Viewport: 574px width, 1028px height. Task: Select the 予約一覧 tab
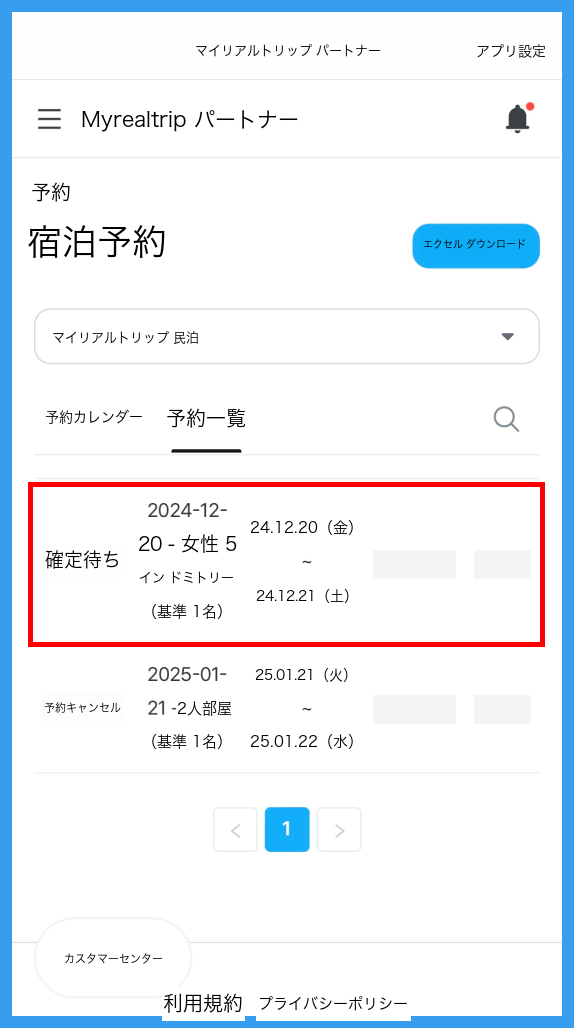click(x=206, y=418)
